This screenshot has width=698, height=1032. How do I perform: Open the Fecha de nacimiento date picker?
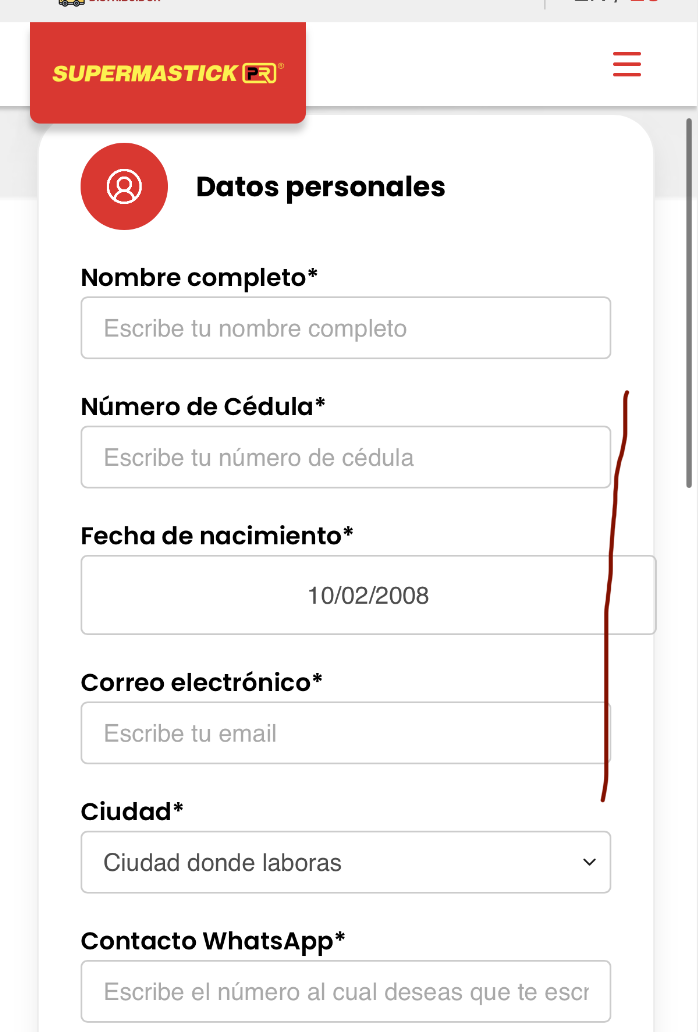pos(368,596)
